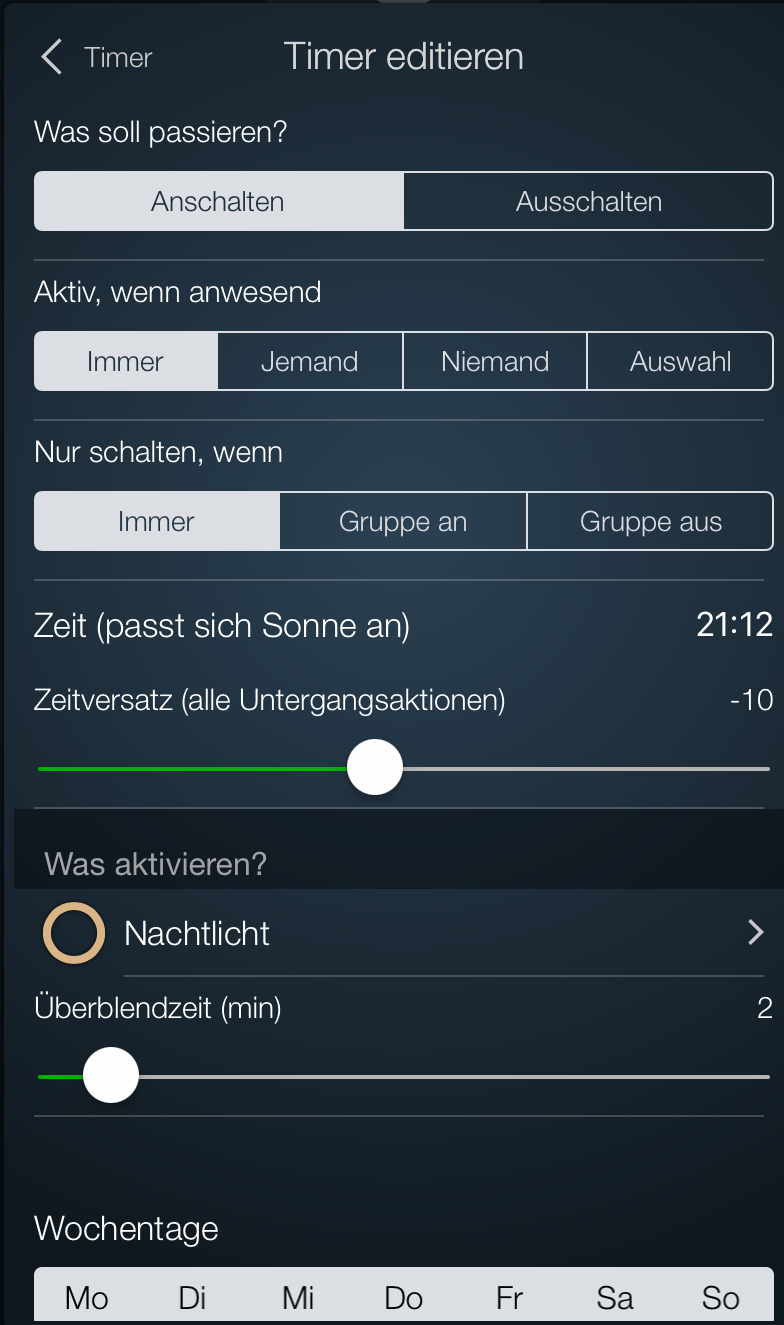The image size is (784, 1325).
Task: Select Immer under Nur schalten, wenn
Action: (x=157, y=521)
